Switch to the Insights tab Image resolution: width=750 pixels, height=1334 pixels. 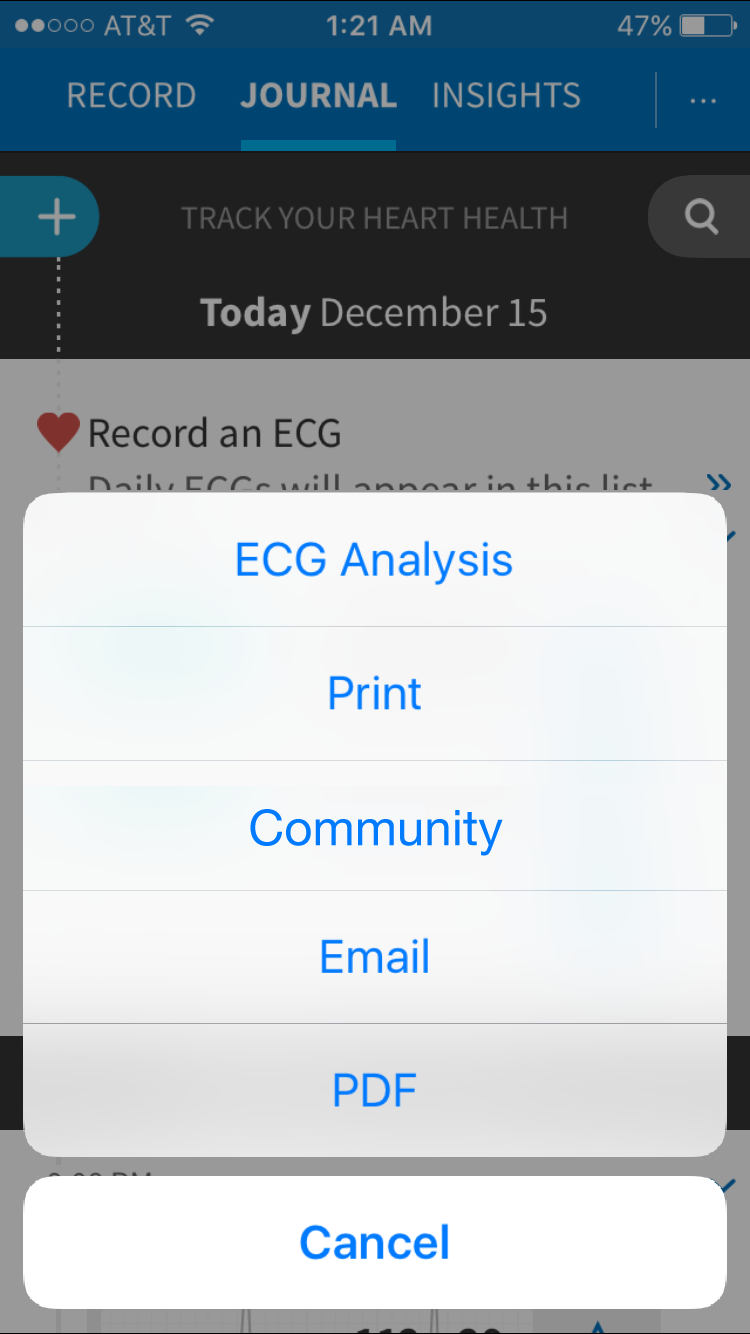tap(506, 96)
